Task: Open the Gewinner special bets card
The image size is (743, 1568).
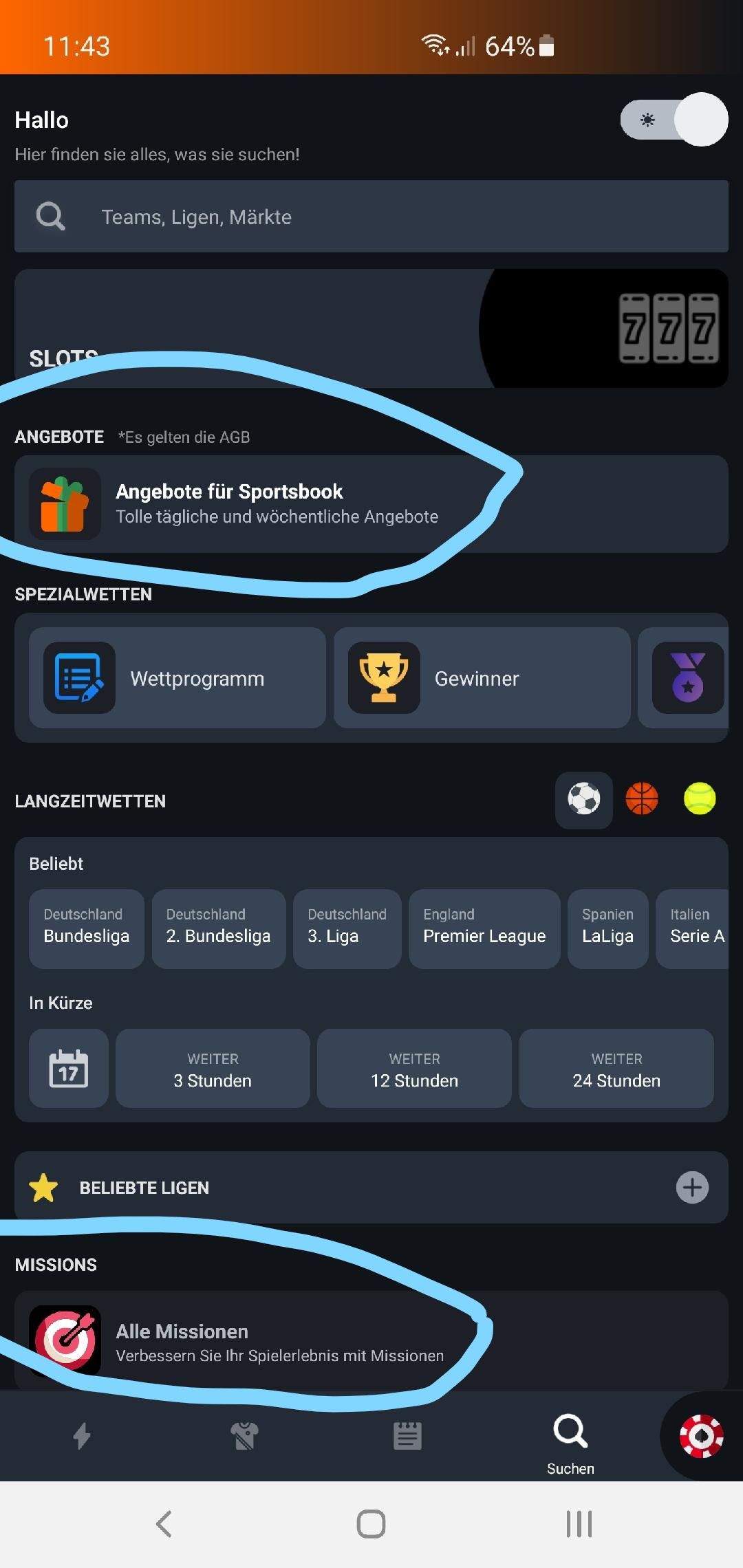Action: pyautogui.click(x=482, y=678)
